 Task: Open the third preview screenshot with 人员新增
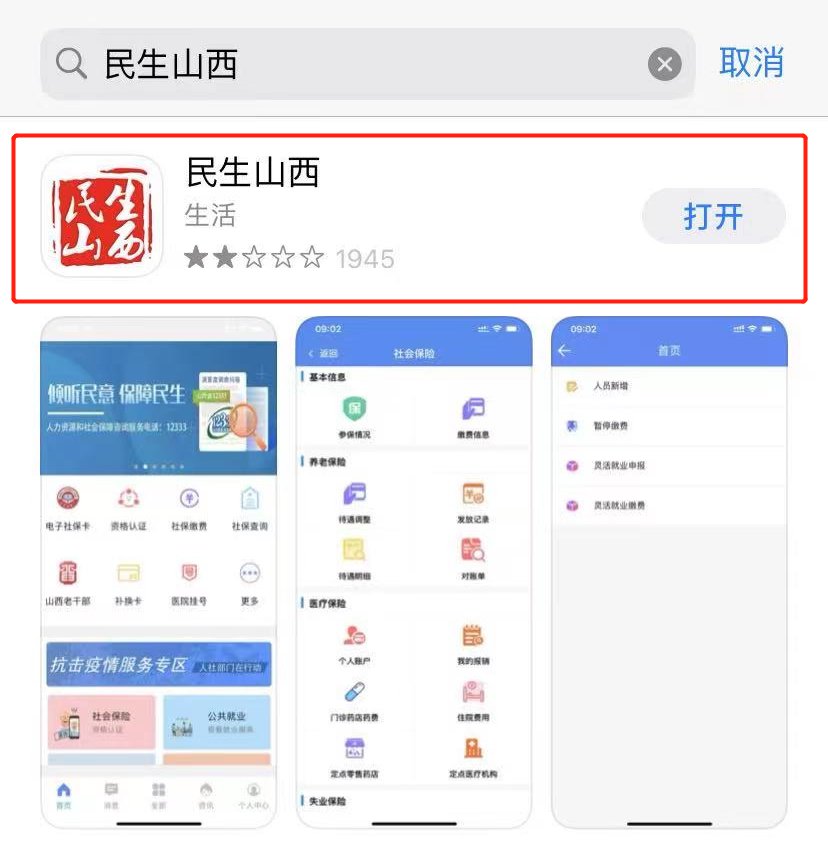point(669,572)
